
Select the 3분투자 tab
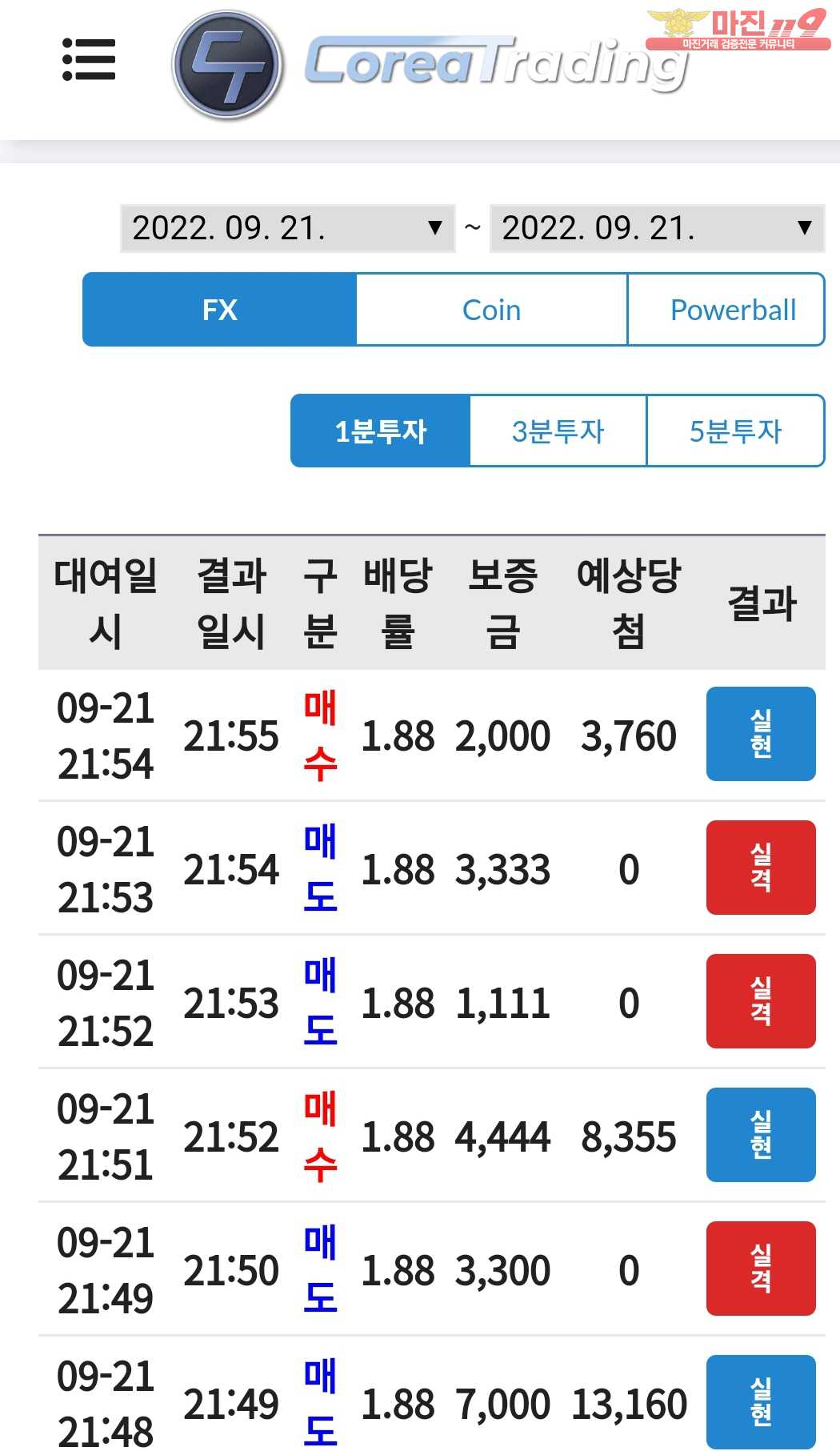tap(558, 431)
